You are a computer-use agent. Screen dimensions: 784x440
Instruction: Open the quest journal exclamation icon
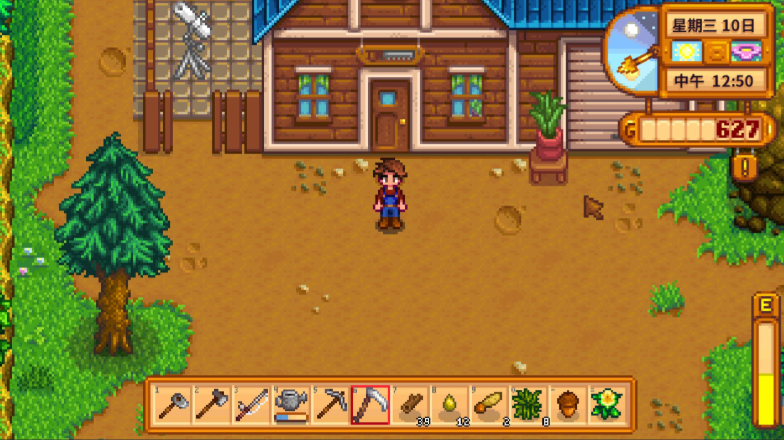745,166
